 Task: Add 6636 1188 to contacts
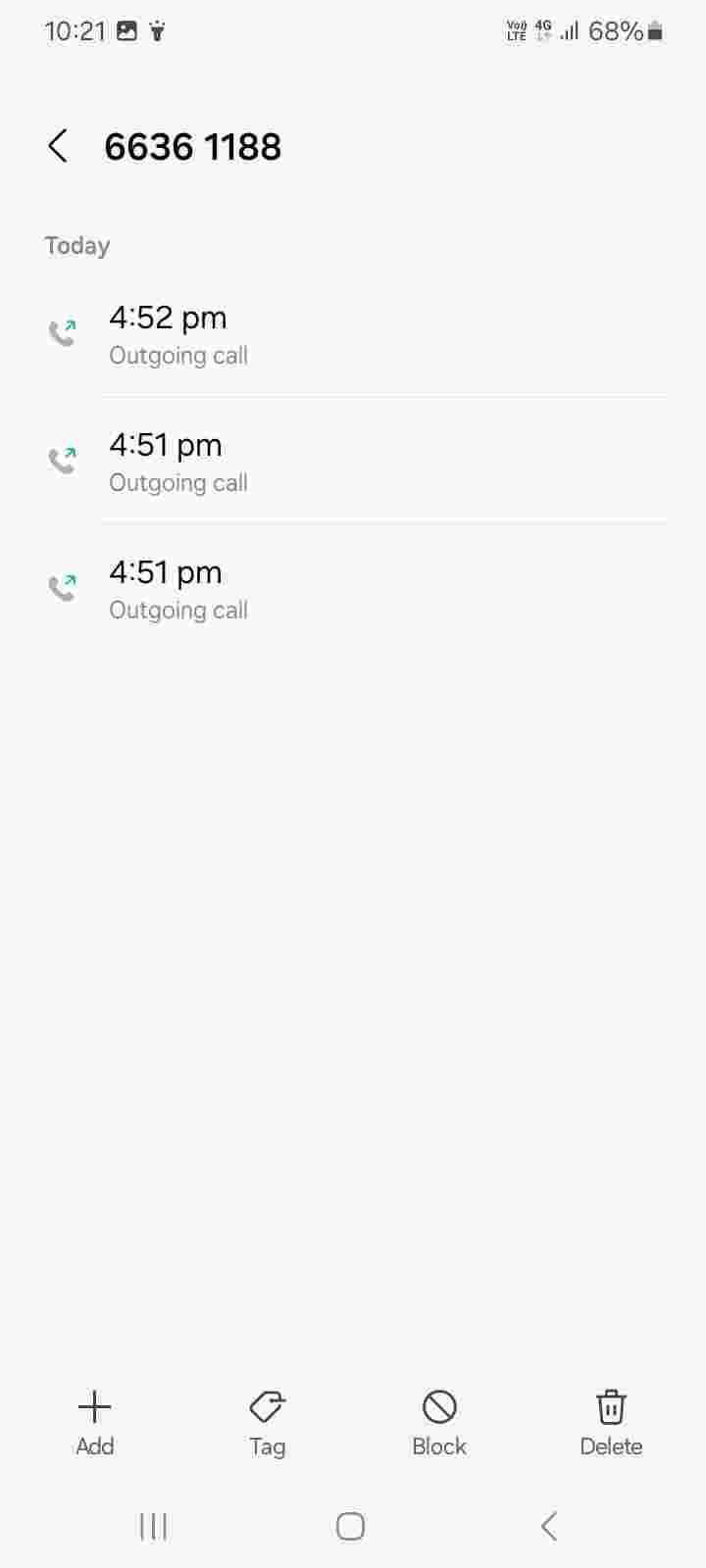pyautogui.click(x=95, y=1422)
